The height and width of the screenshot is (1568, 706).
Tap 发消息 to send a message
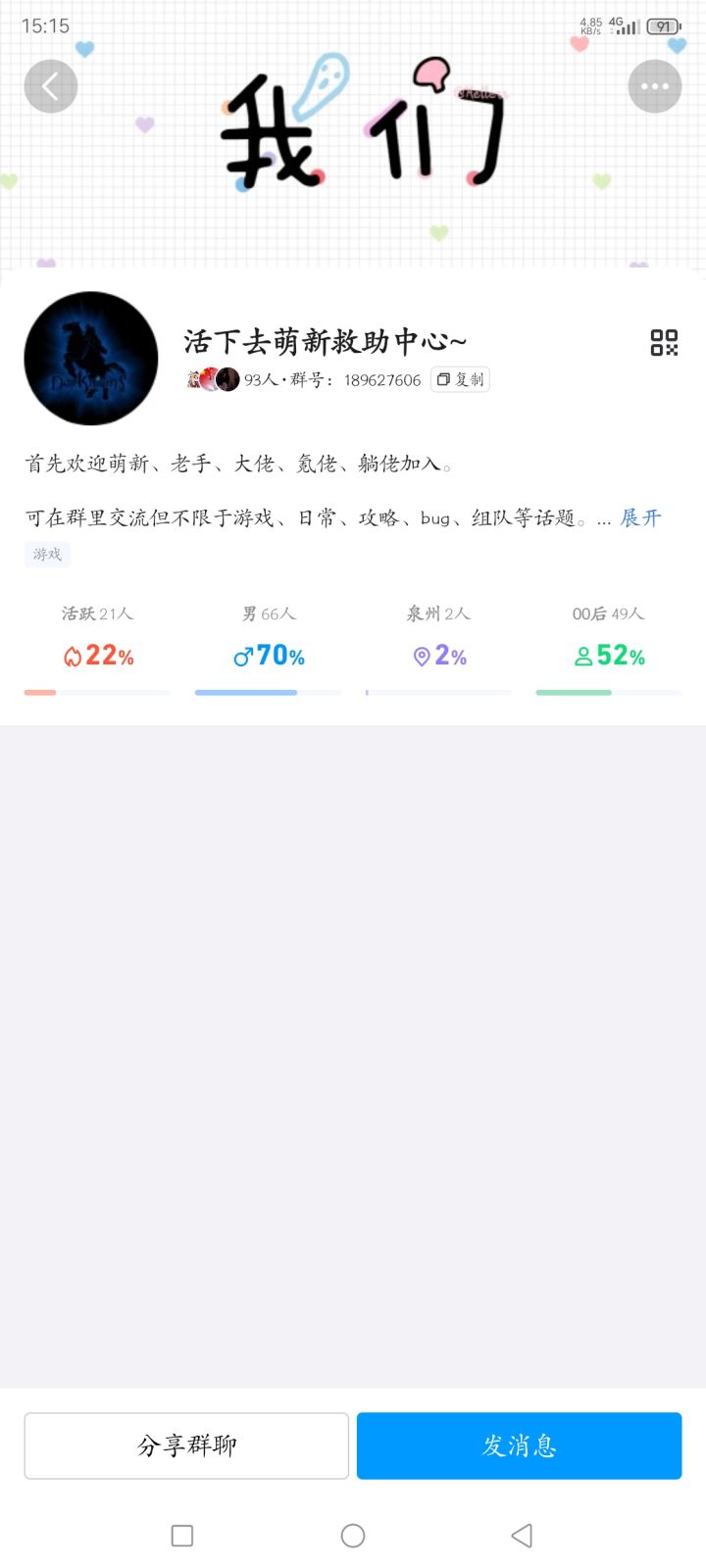519,1445
